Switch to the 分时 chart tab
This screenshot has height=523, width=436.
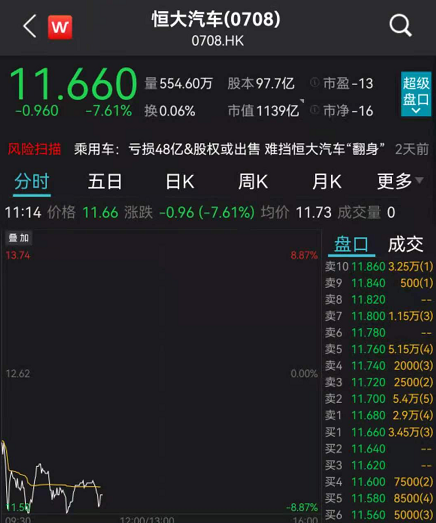coord(32,182)
